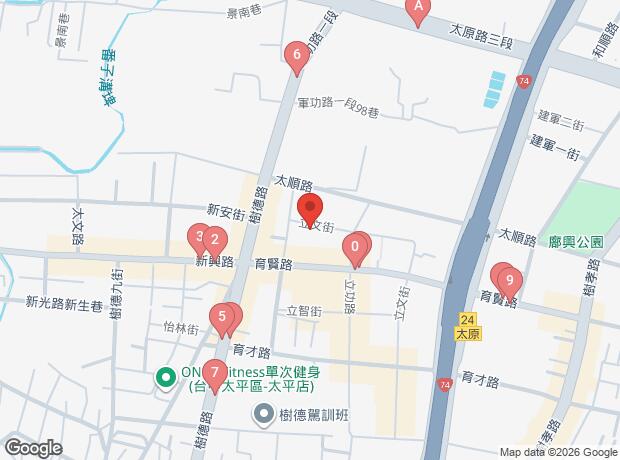This screenshot has width=620, height=460.
Task: Select map marker number 7
Action: pos(213,374)
